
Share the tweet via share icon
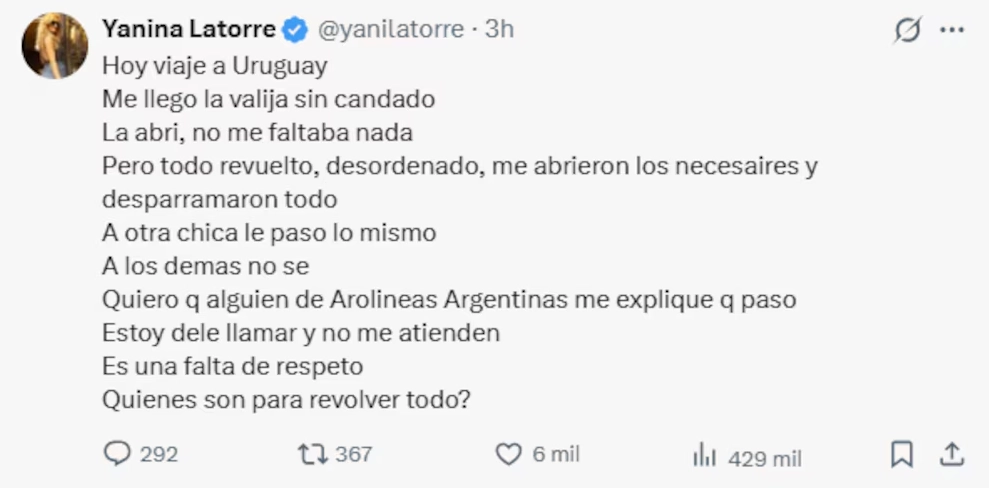952,455
